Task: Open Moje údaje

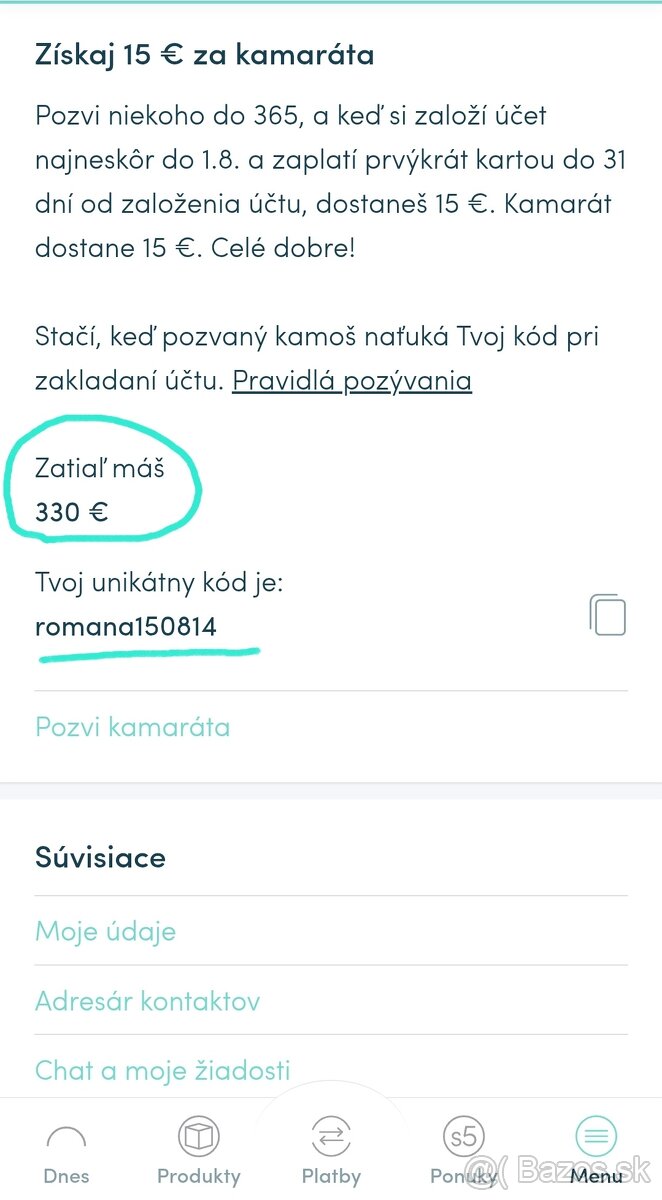Action: pos(105,931)
